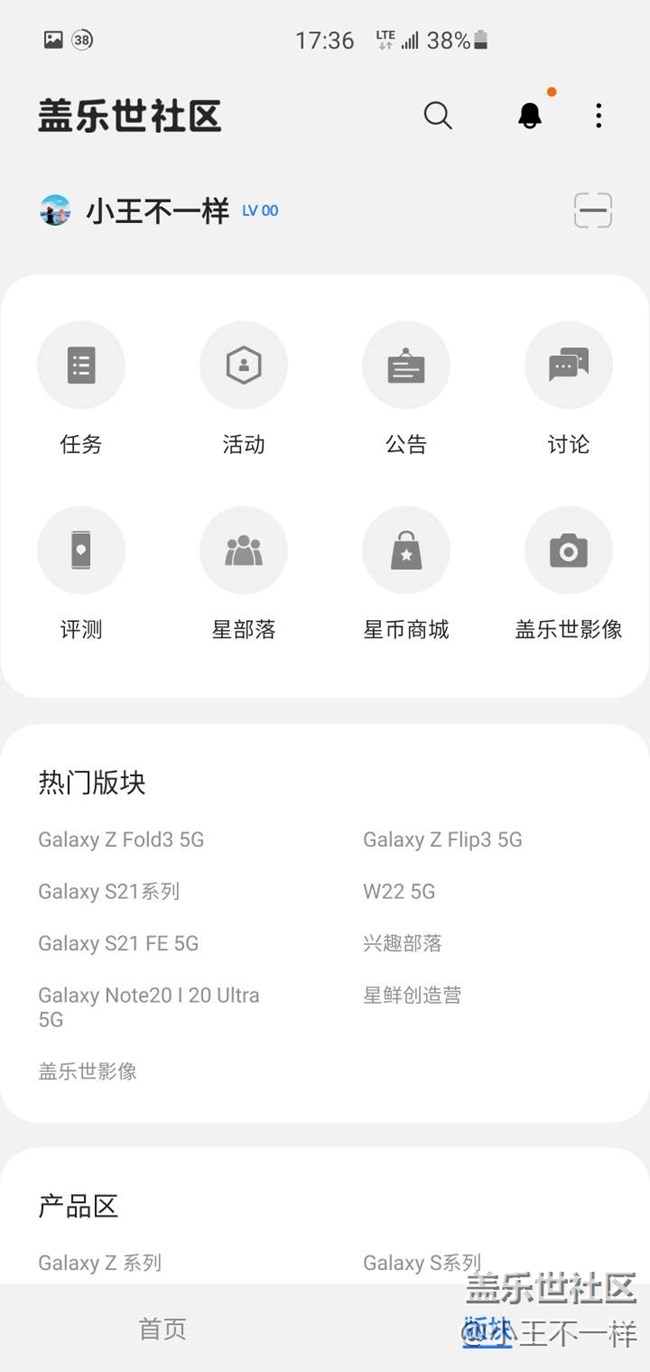The image size is (650, 1372).
Task: Open 盖乐世影像 with the camera icon
Action: (568, 551)
